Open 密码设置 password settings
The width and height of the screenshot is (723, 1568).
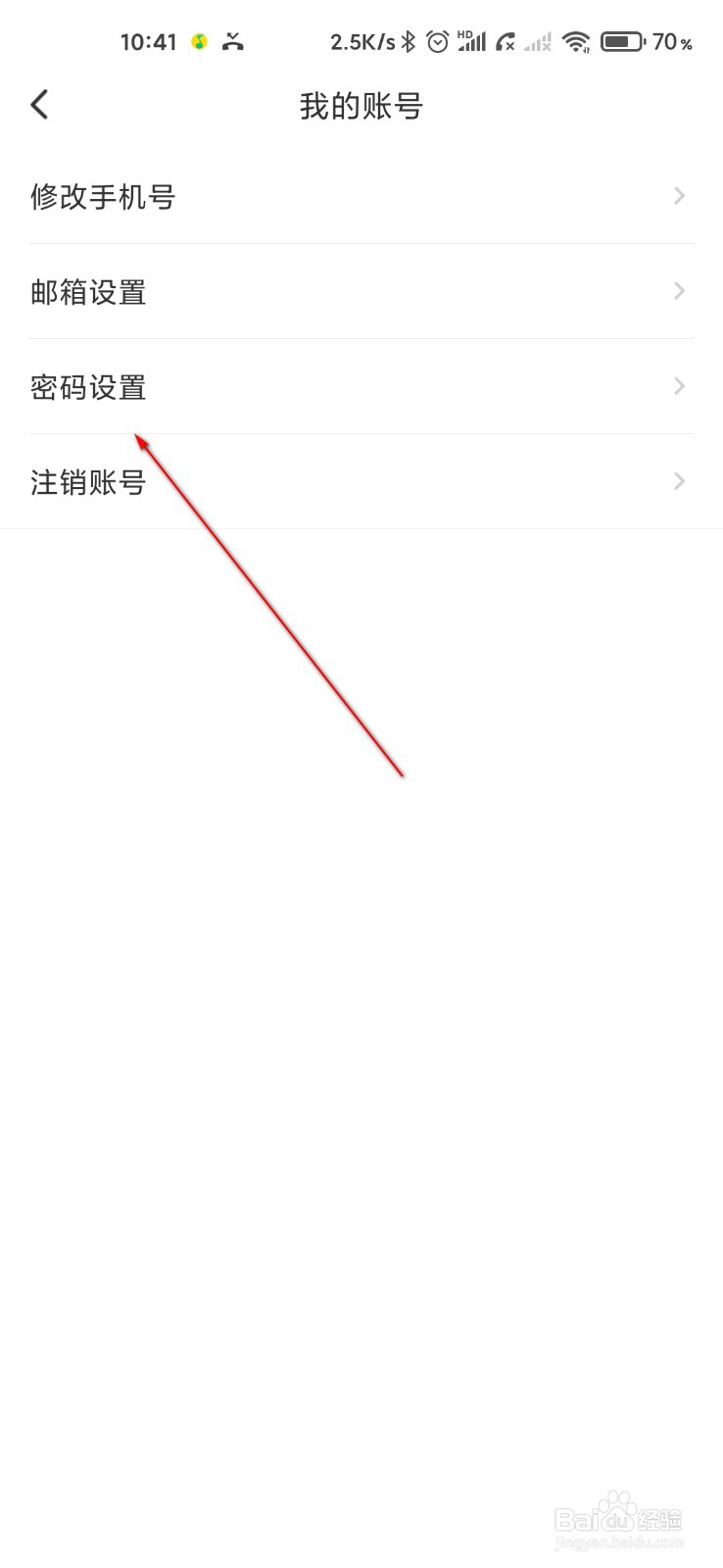click(x=88, y=388)
